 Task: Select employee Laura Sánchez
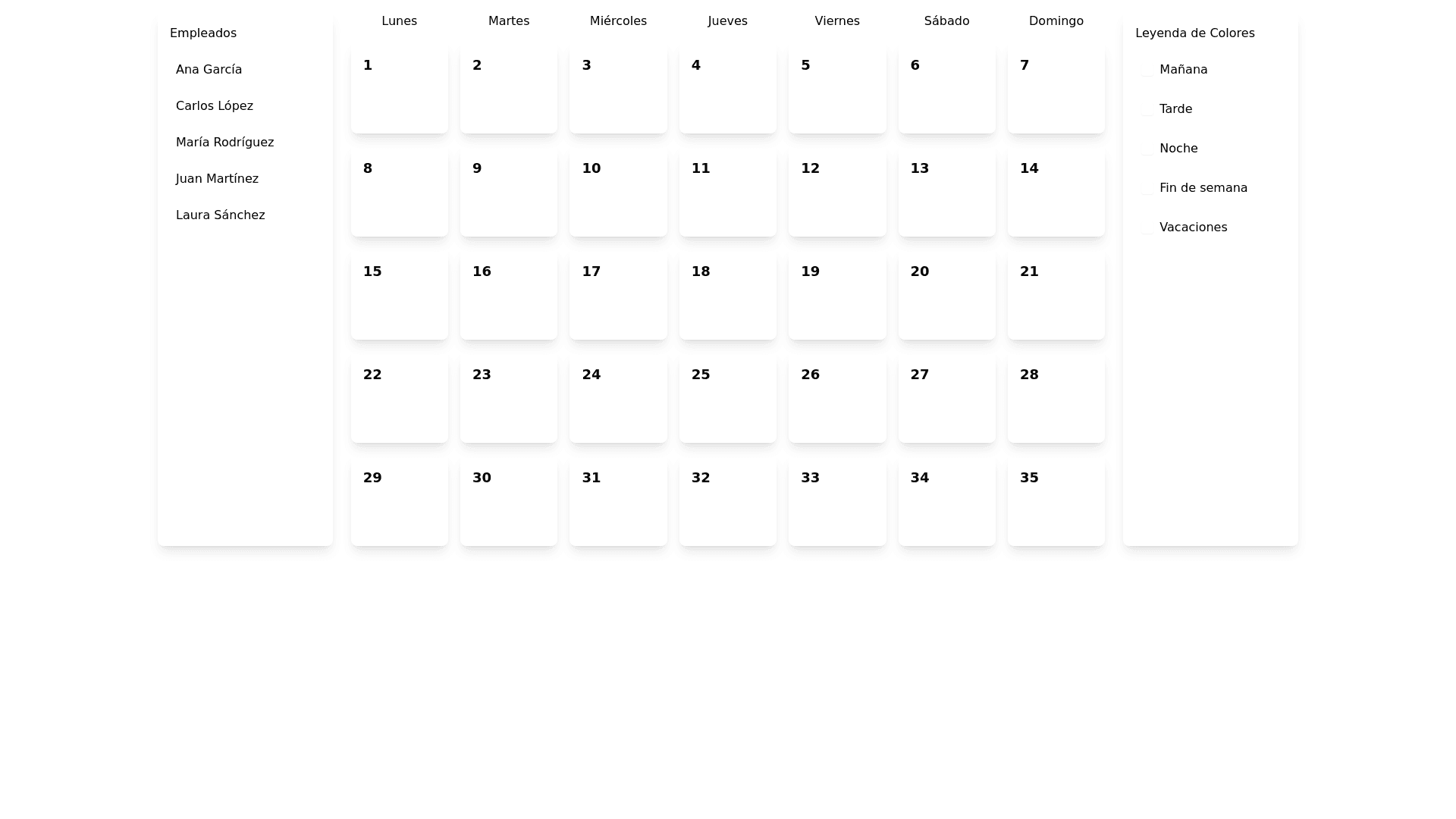click(220, 215)
